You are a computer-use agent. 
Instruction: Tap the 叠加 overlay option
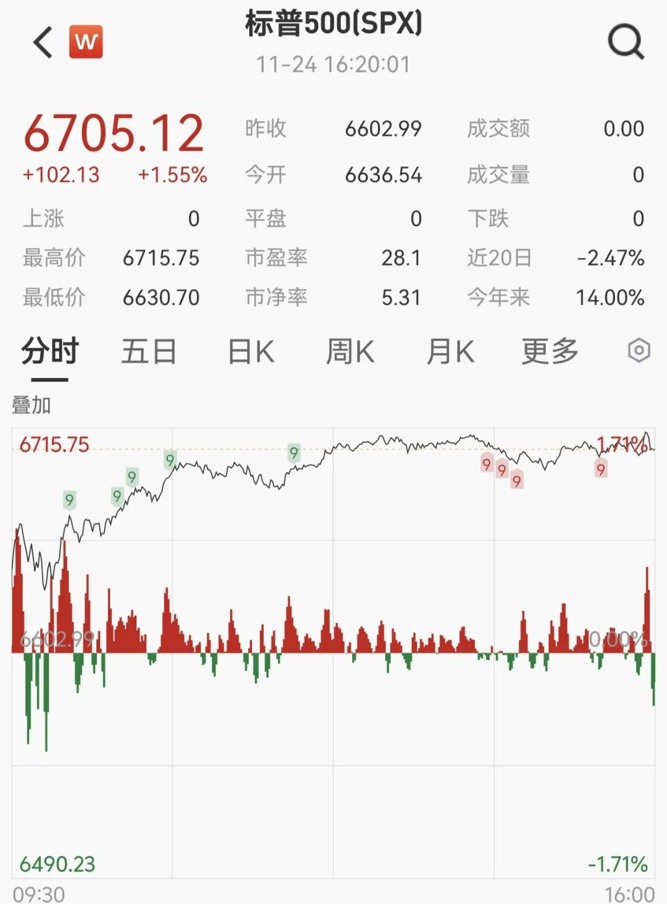point(31,405)
